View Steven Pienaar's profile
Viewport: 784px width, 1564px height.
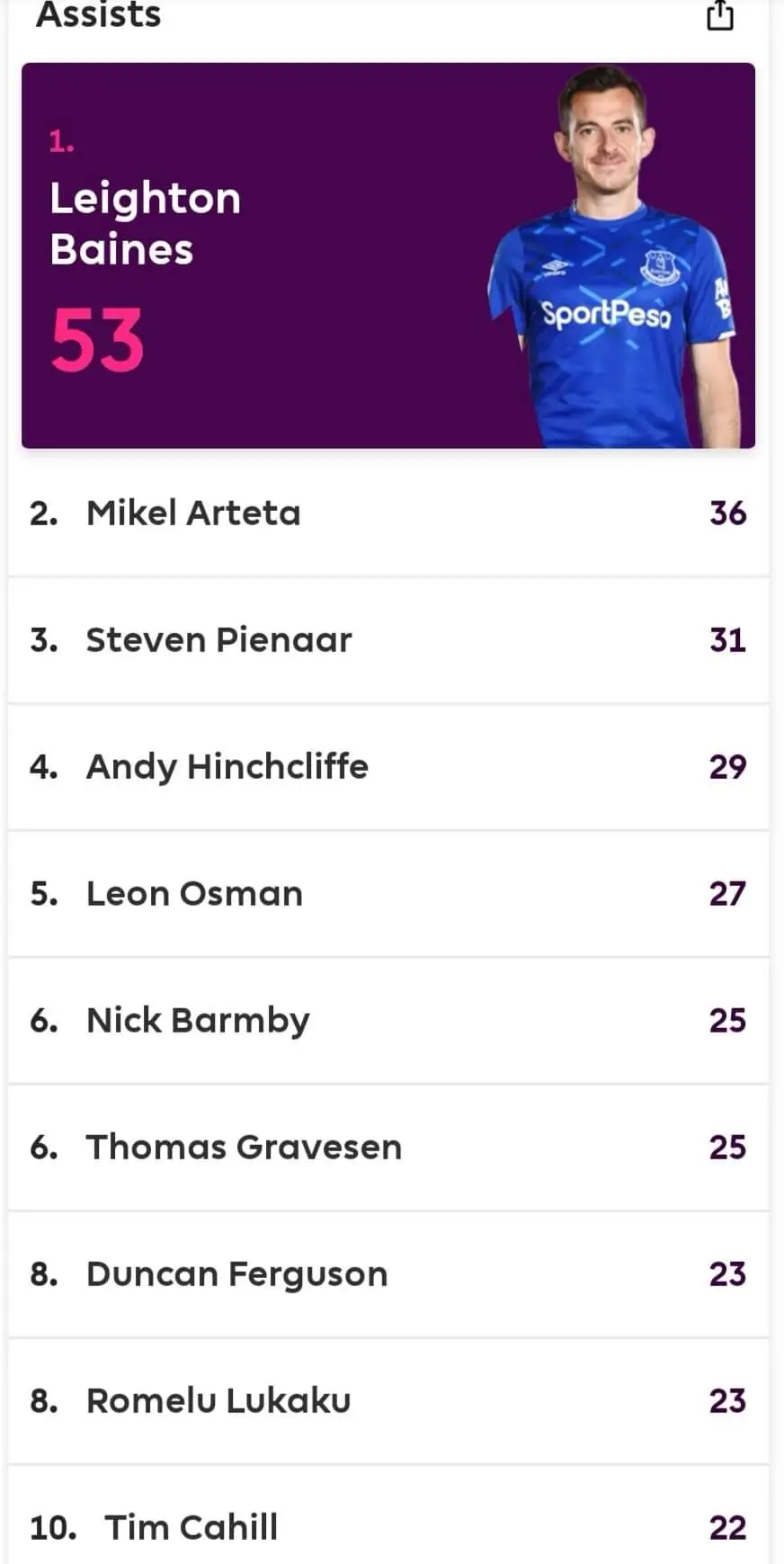pos(388,640)
